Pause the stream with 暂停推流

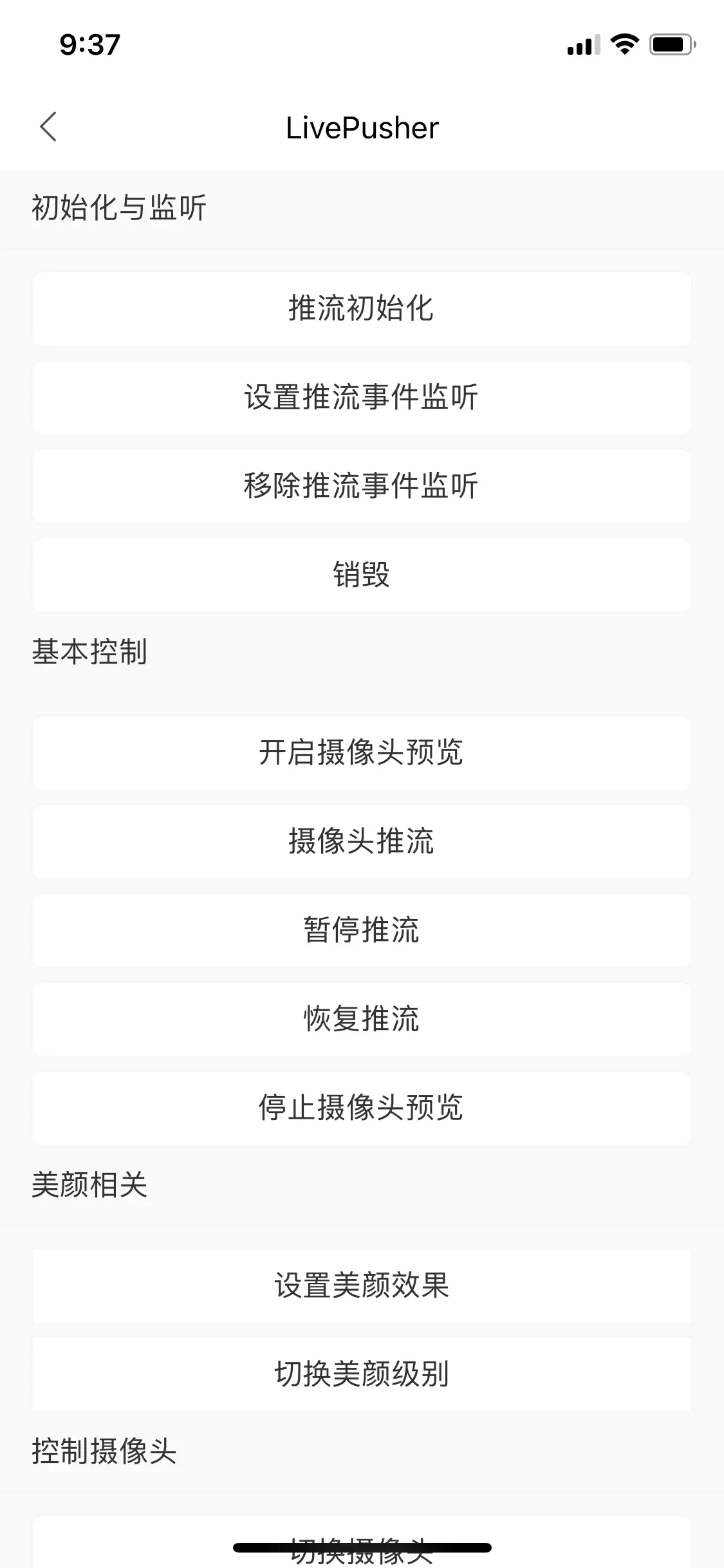coord(362,930)
